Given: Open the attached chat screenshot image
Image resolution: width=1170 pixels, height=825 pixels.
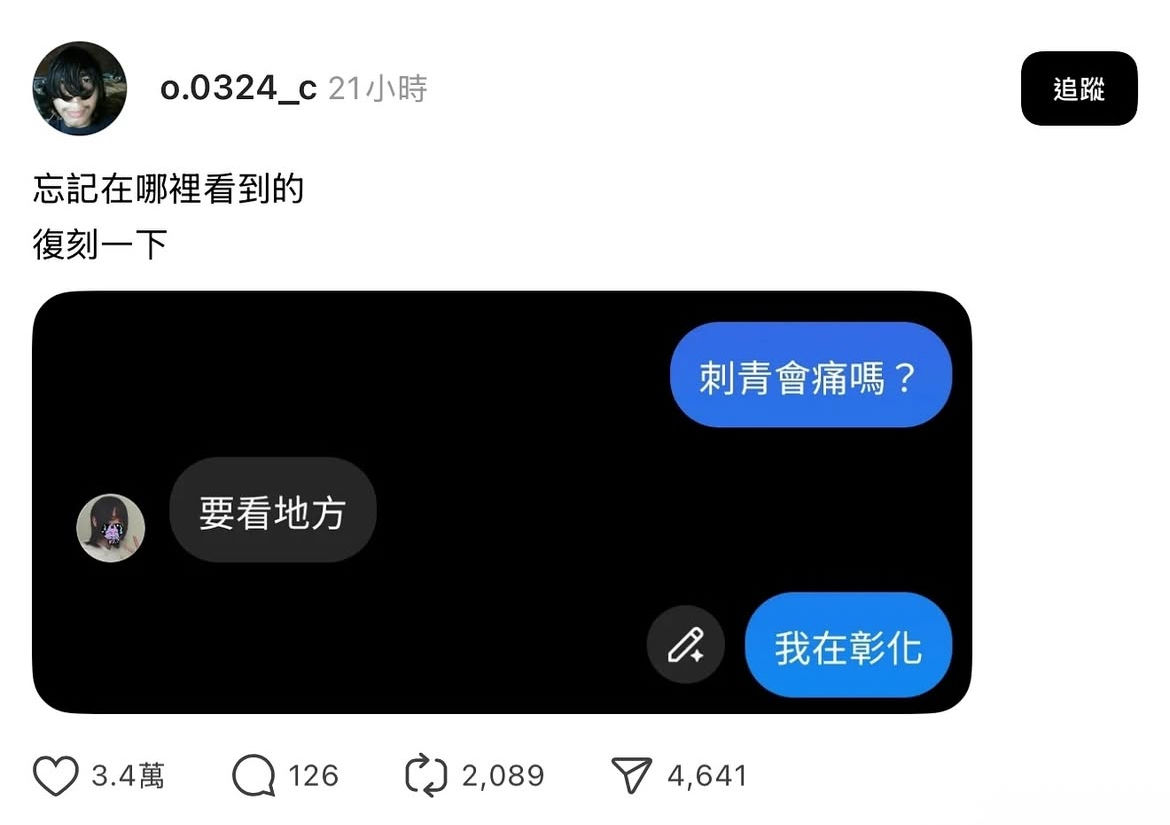Looking at the screenshot, I should coord(501,502).
